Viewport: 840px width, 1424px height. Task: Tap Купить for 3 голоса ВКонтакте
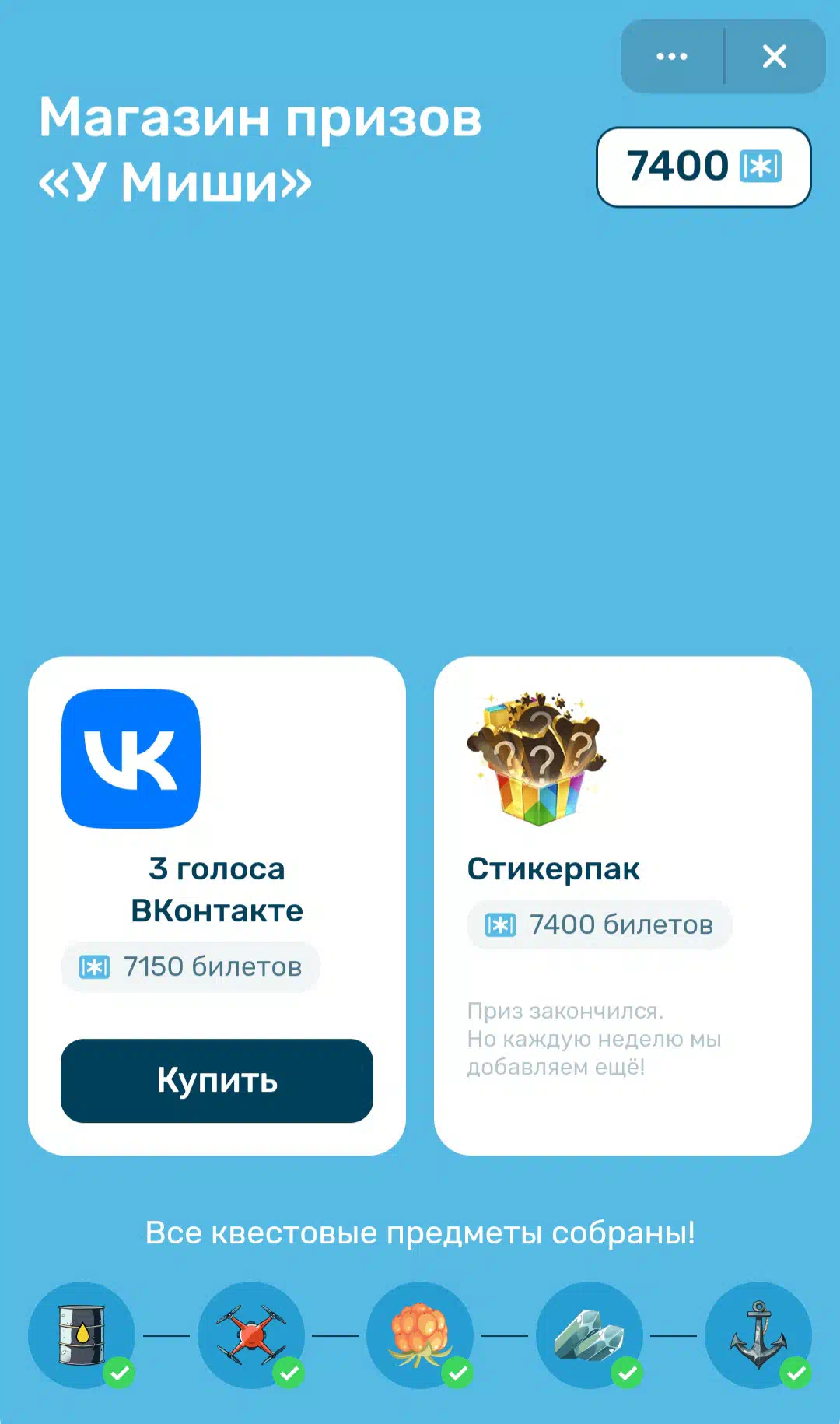pos(217,1080)
